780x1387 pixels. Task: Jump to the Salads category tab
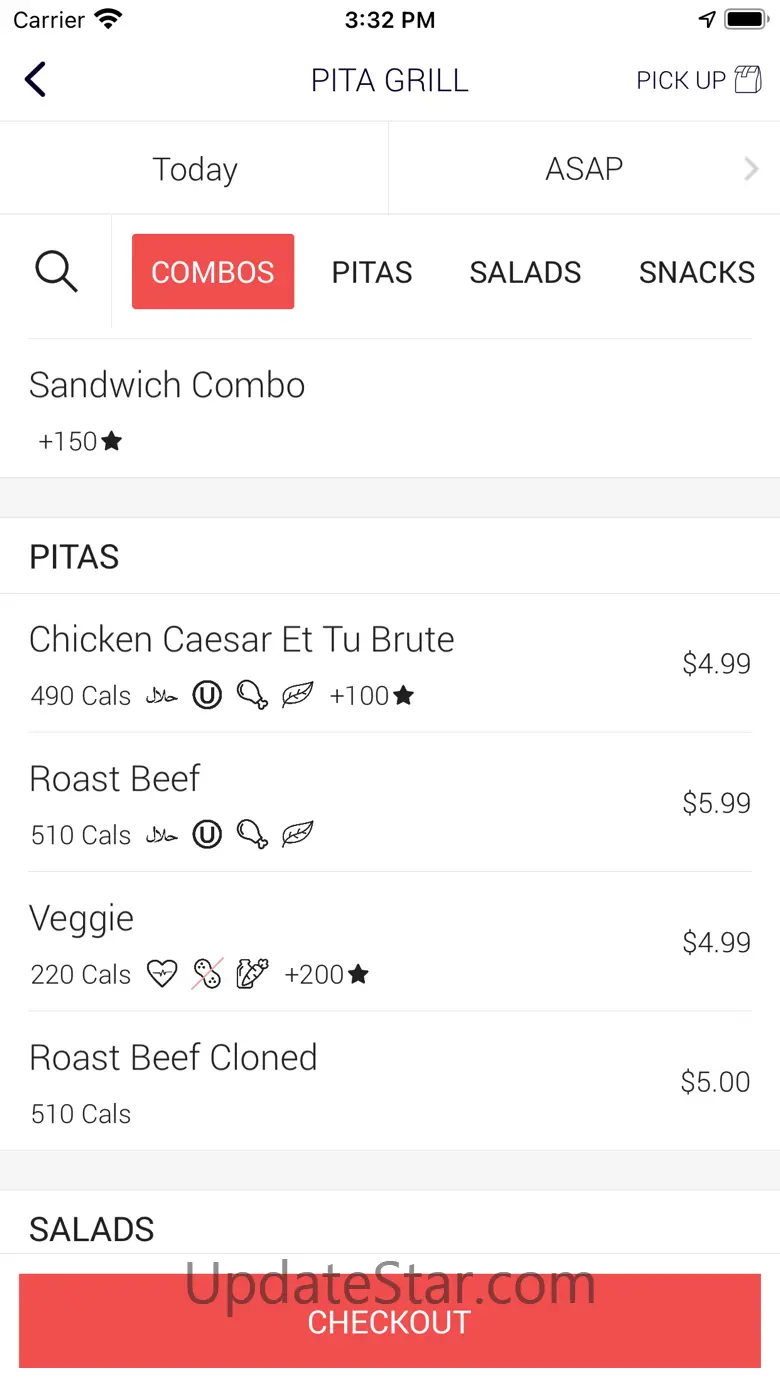point(525,272)
